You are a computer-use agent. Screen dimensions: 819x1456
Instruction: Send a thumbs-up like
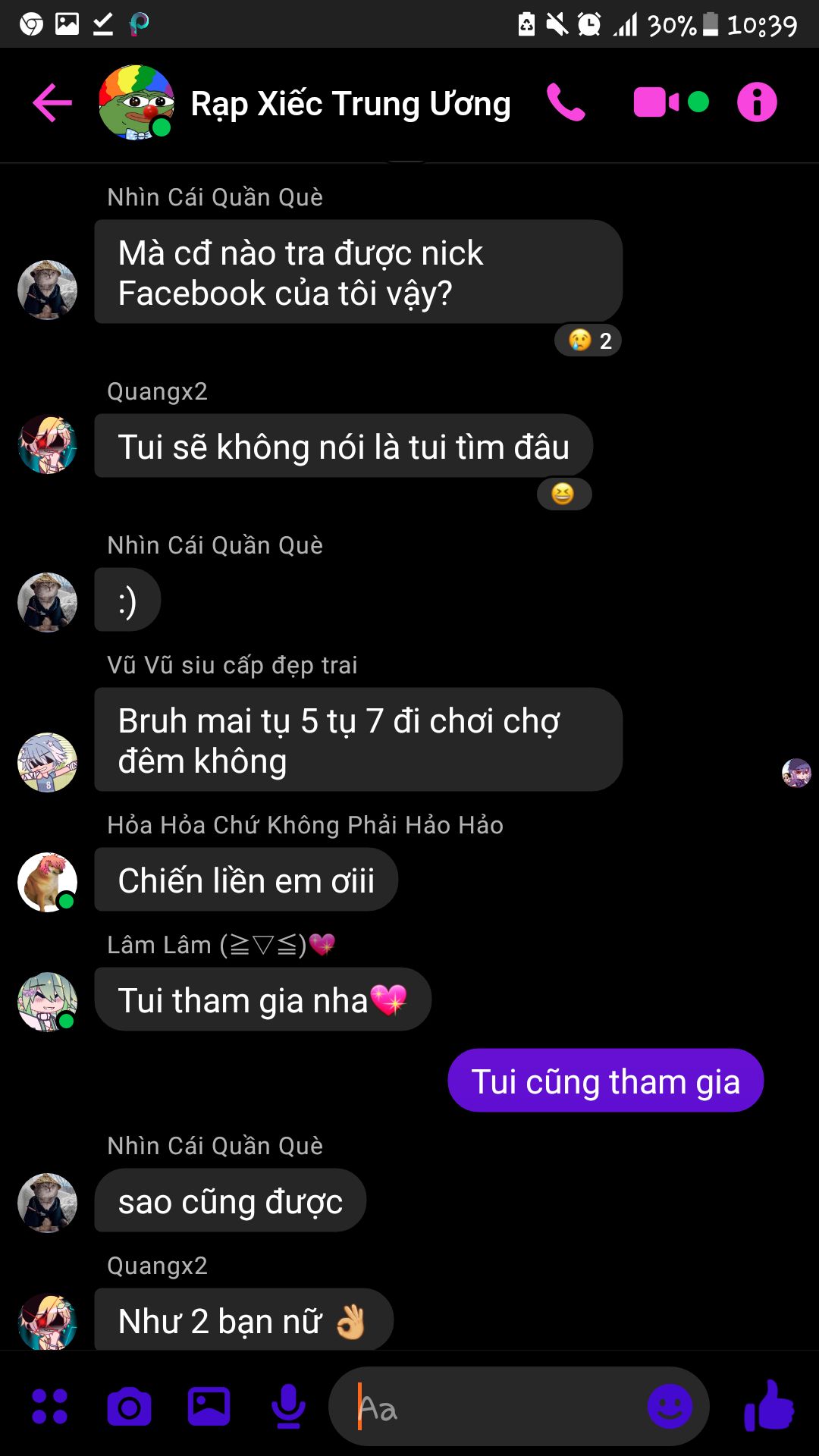(769, 1405)
